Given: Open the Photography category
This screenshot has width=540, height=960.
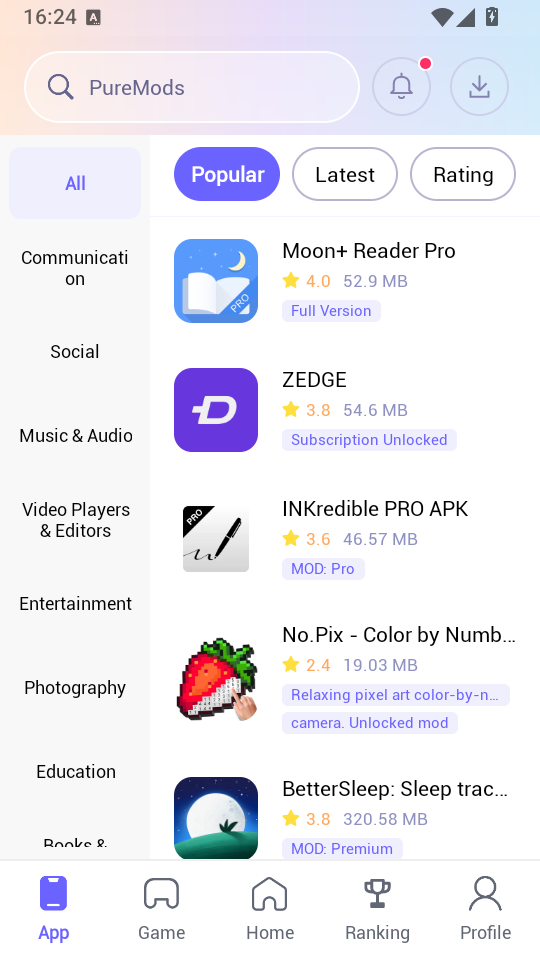Looking at the screenshot, I should 75,688.
